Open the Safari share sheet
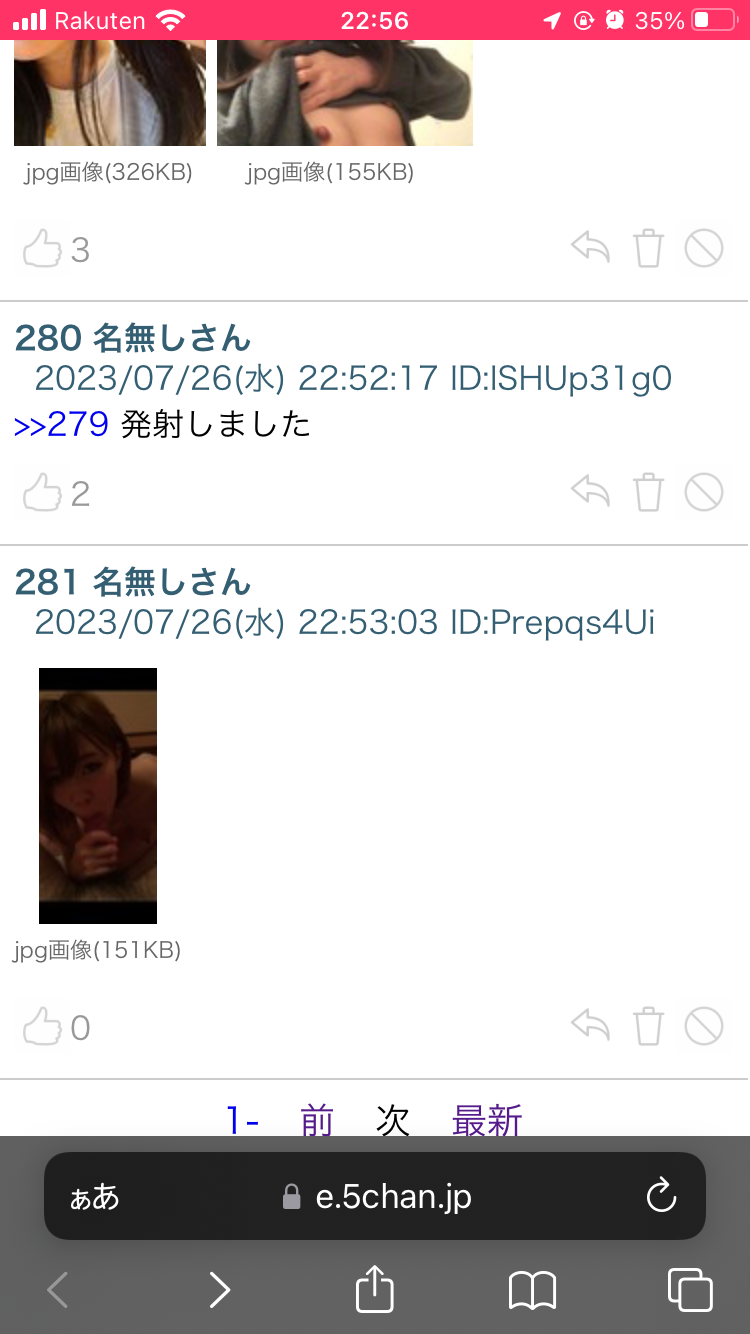 click(374, 1290)
